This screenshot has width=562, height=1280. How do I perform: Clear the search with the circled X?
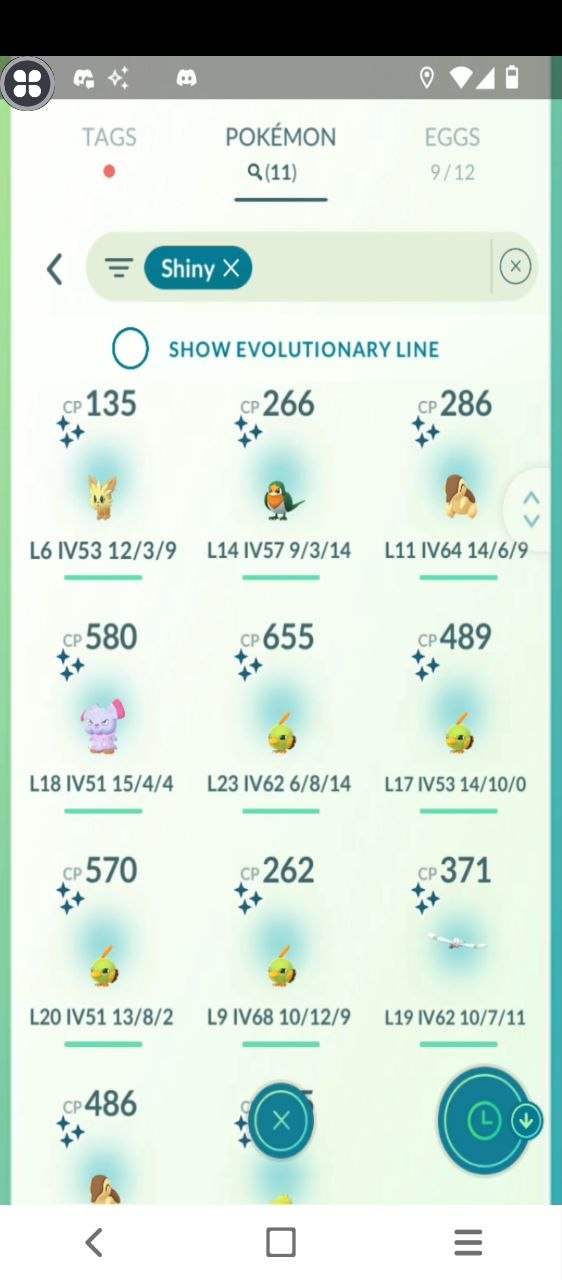click(x=515, y=266)
